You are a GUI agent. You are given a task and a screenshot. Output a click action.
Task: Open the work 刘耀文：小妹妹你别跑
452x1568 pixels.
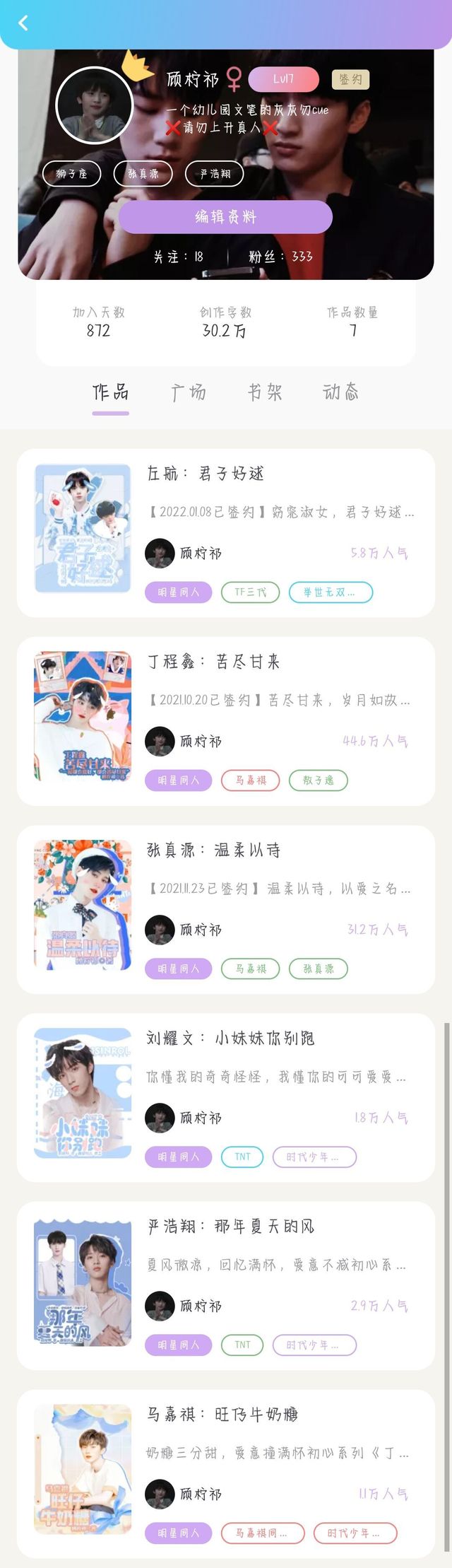pyautogui.click(x=226, y=1097)
